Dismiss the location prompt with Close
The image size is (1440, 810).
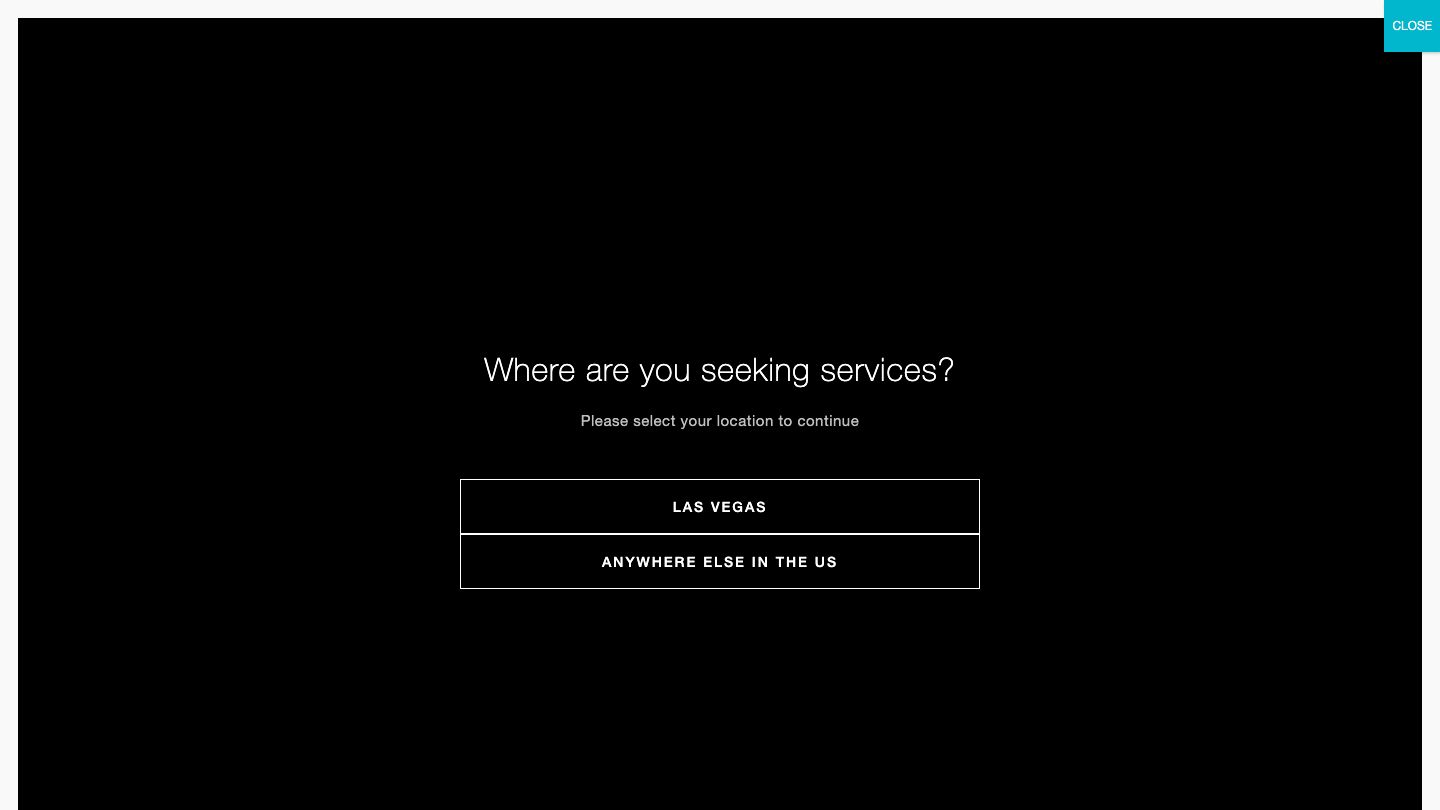tap(1411, 26)
